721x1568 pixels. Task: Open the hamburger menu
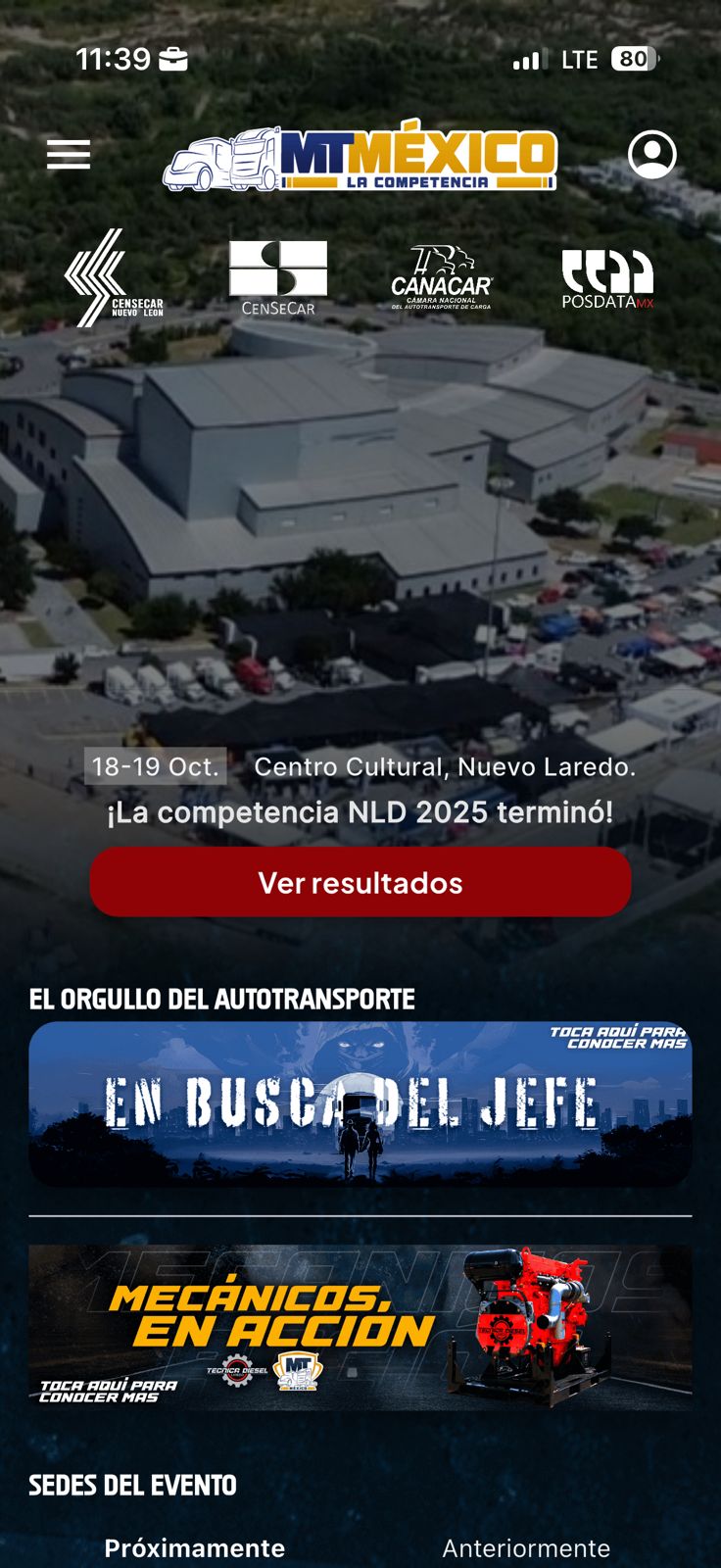click(69, 155)
